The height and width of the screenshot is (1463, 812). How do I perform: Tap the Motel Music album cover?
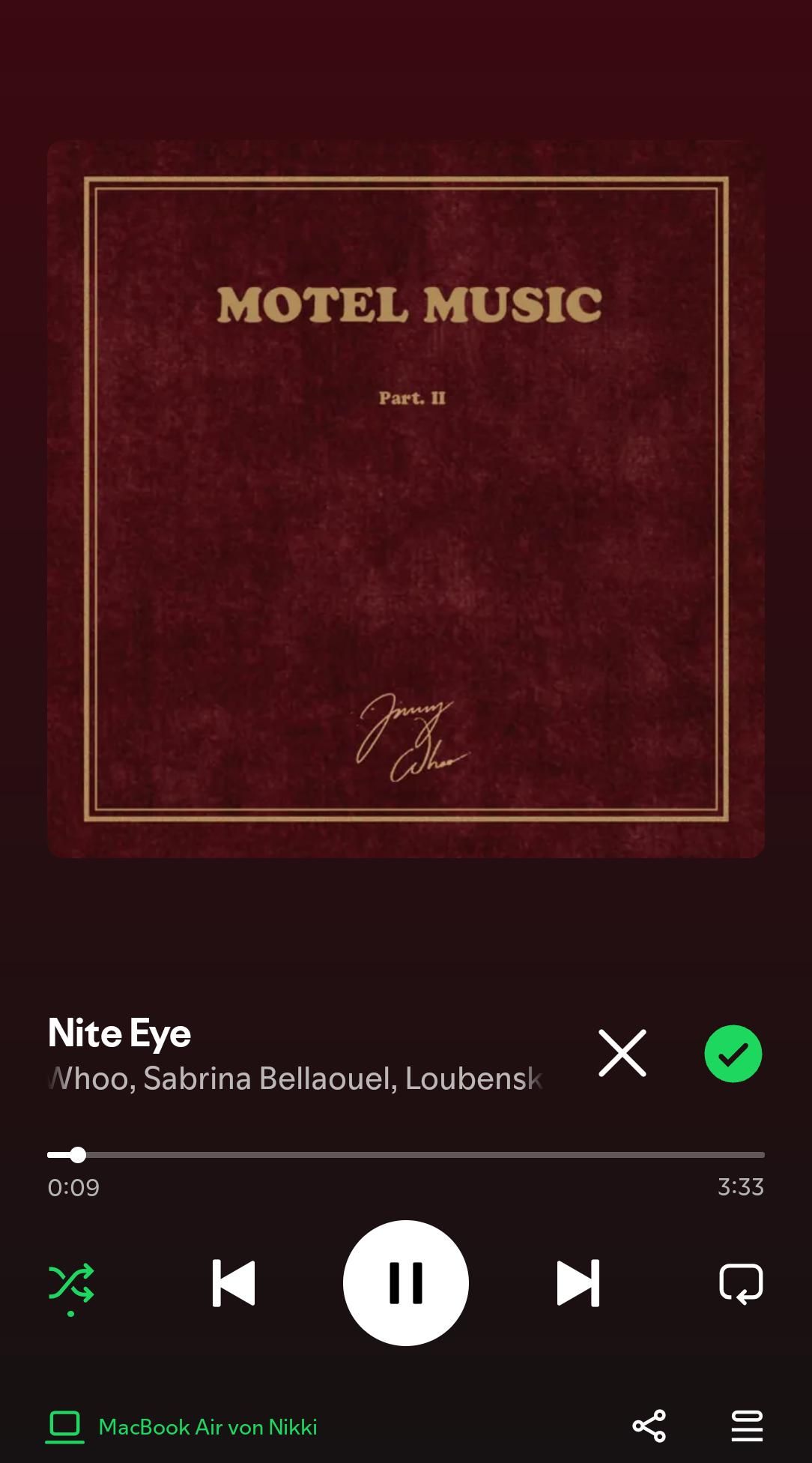pos(405,498)
